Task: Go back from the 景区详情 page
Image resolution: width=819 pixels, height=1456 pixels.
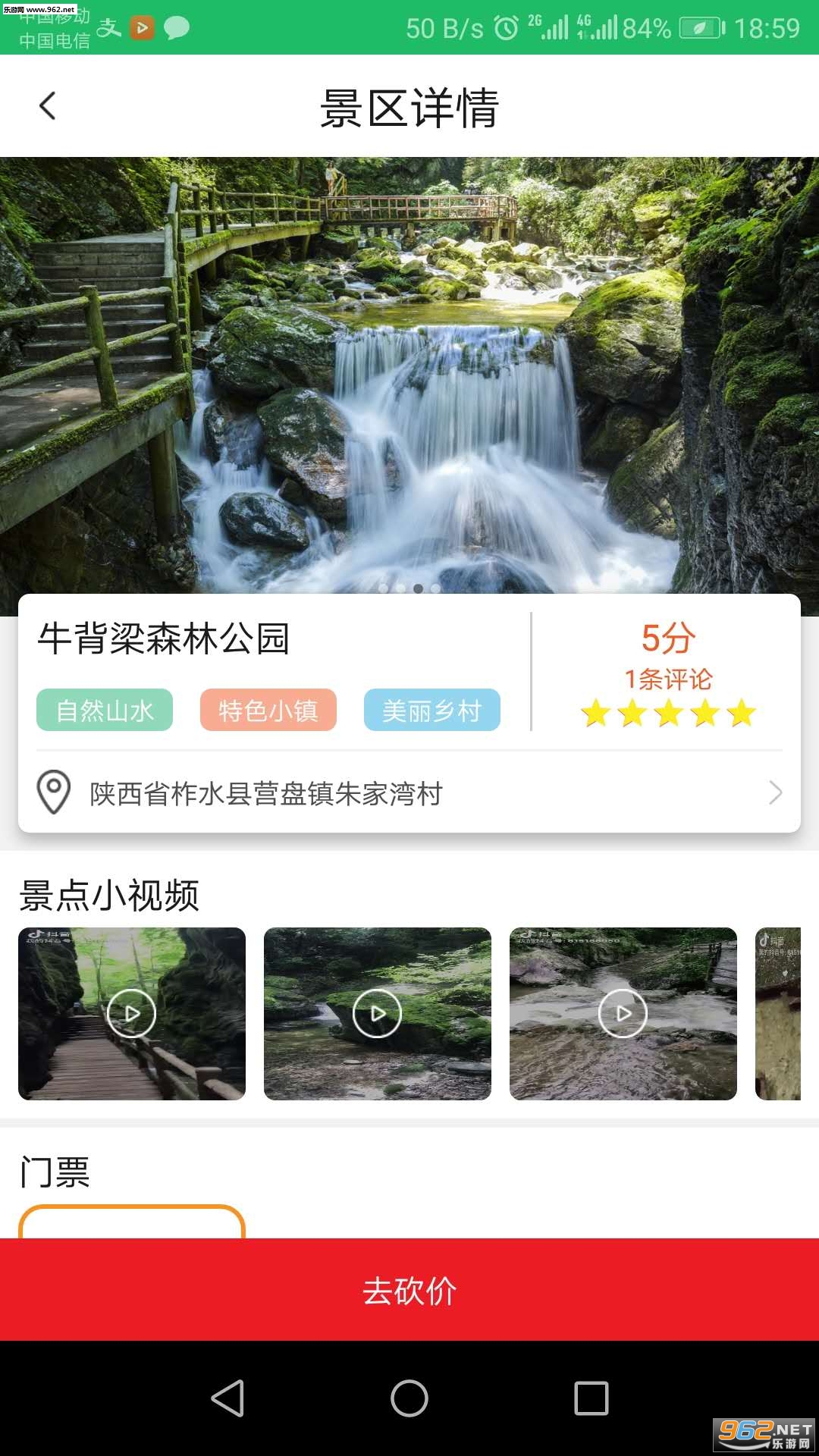Action: pyautogui.click(x=48, y=106)
